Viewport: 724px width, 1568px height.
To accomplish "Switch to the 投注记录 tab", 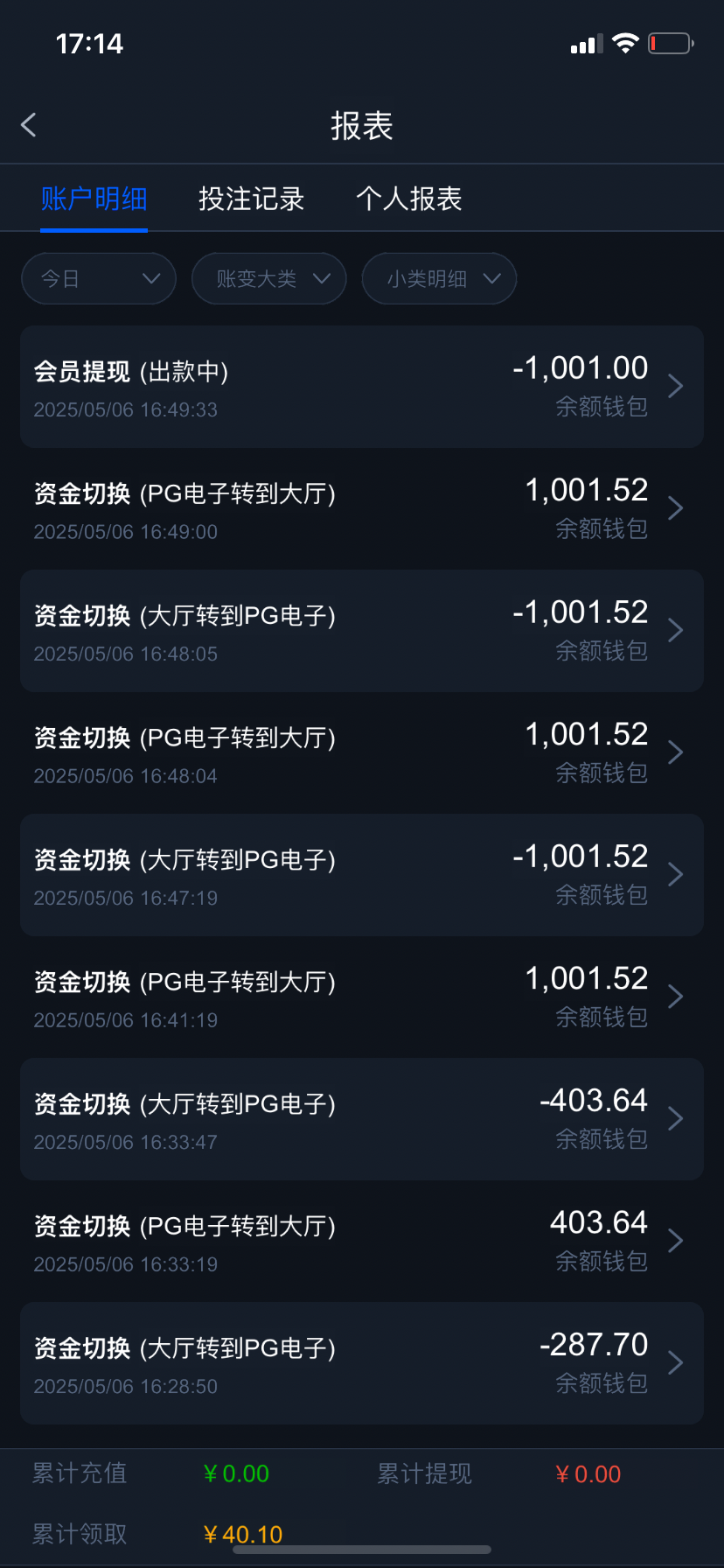I will [x=251, y=199].
